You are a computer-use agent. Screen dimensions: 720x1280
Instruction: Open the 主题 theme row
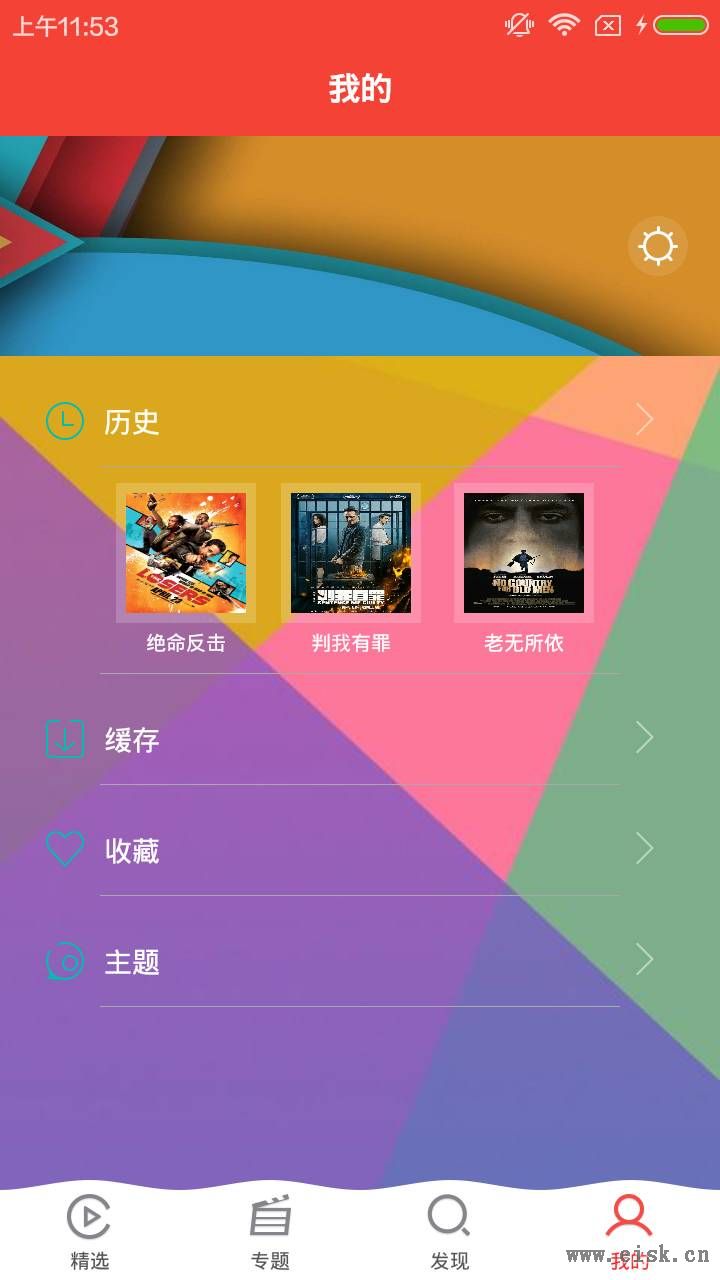pos(358,962)
